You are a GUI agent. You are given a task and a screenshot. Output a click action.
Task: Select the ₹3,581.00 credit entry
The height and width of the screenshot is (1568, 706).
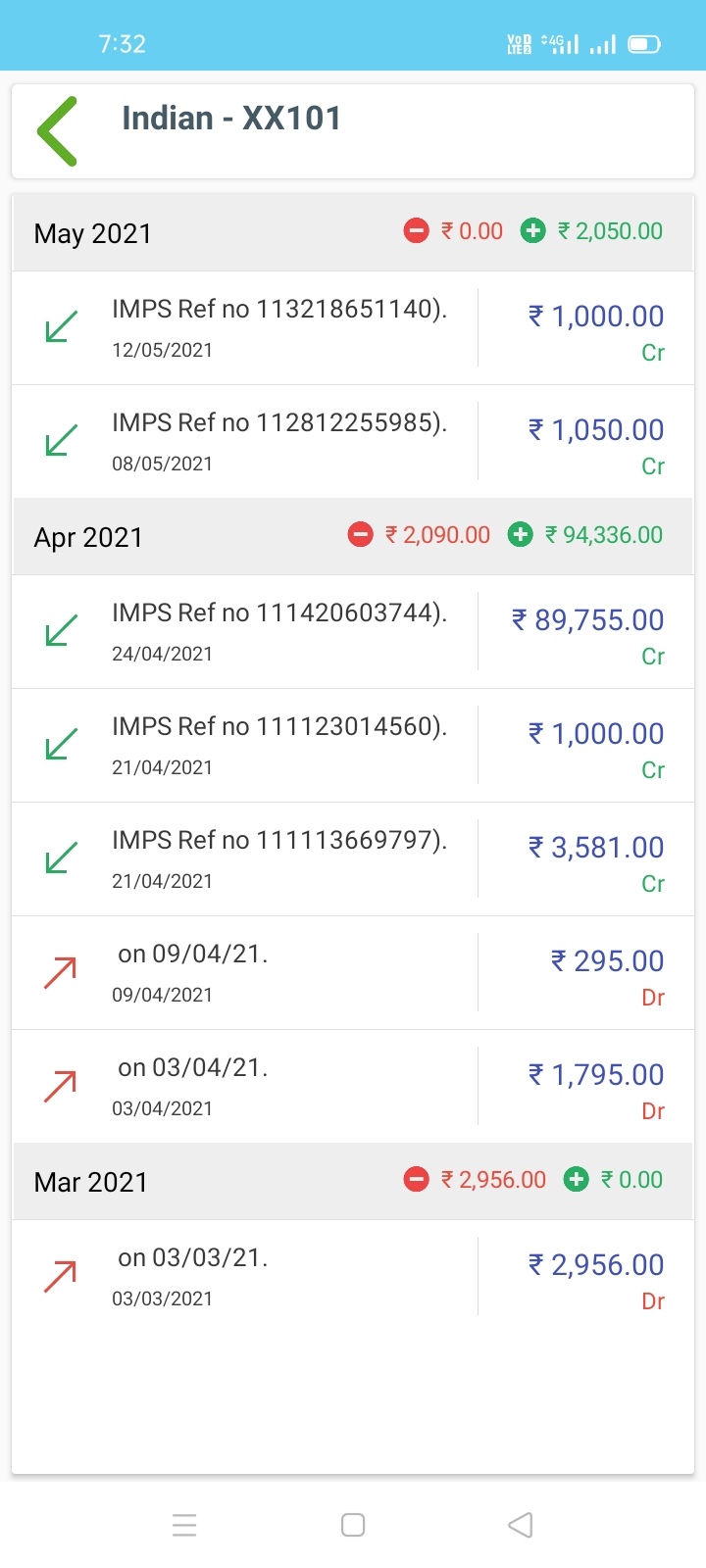(353, 859)
